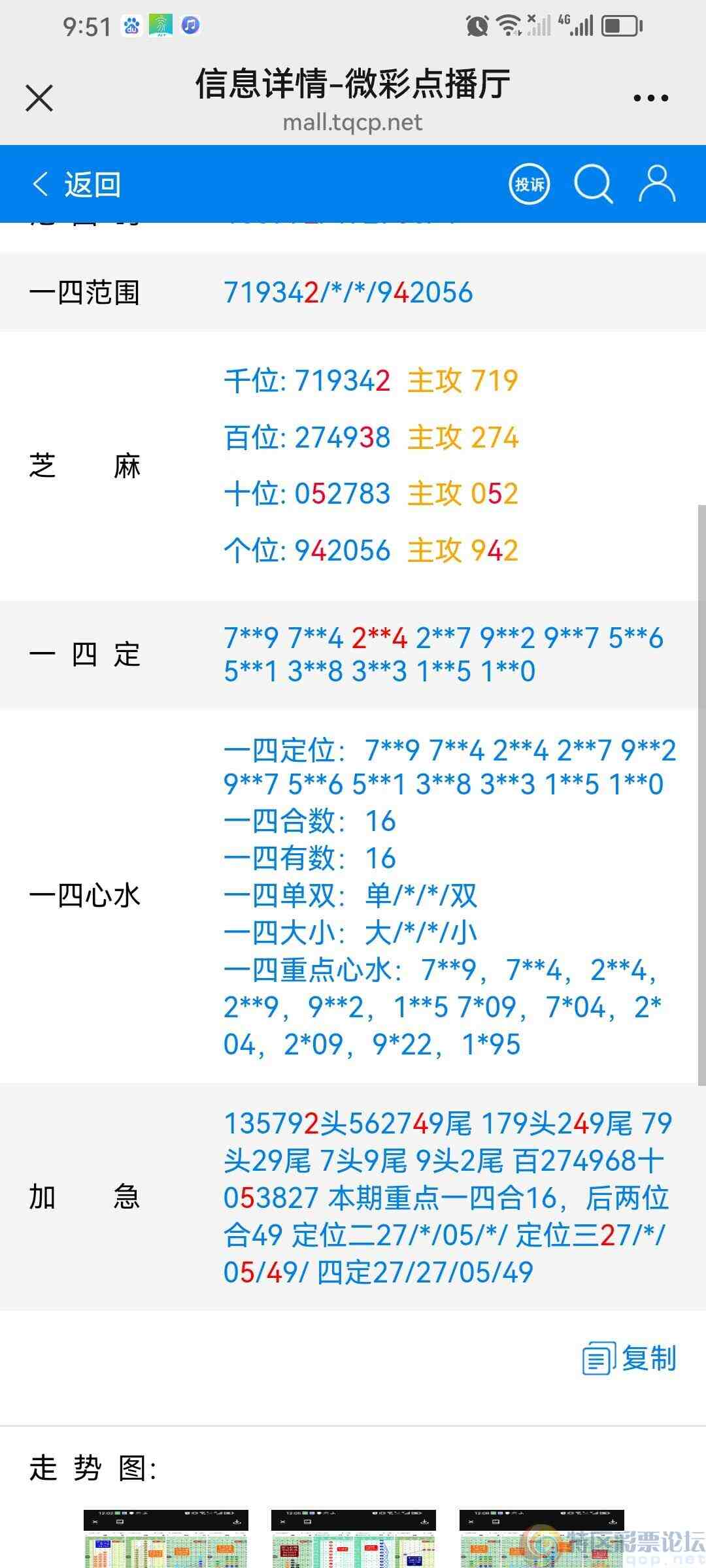Expand the back chevron beside 返回
The height and width of the screenshot is (1568, 706).
[x=41, y=184]
